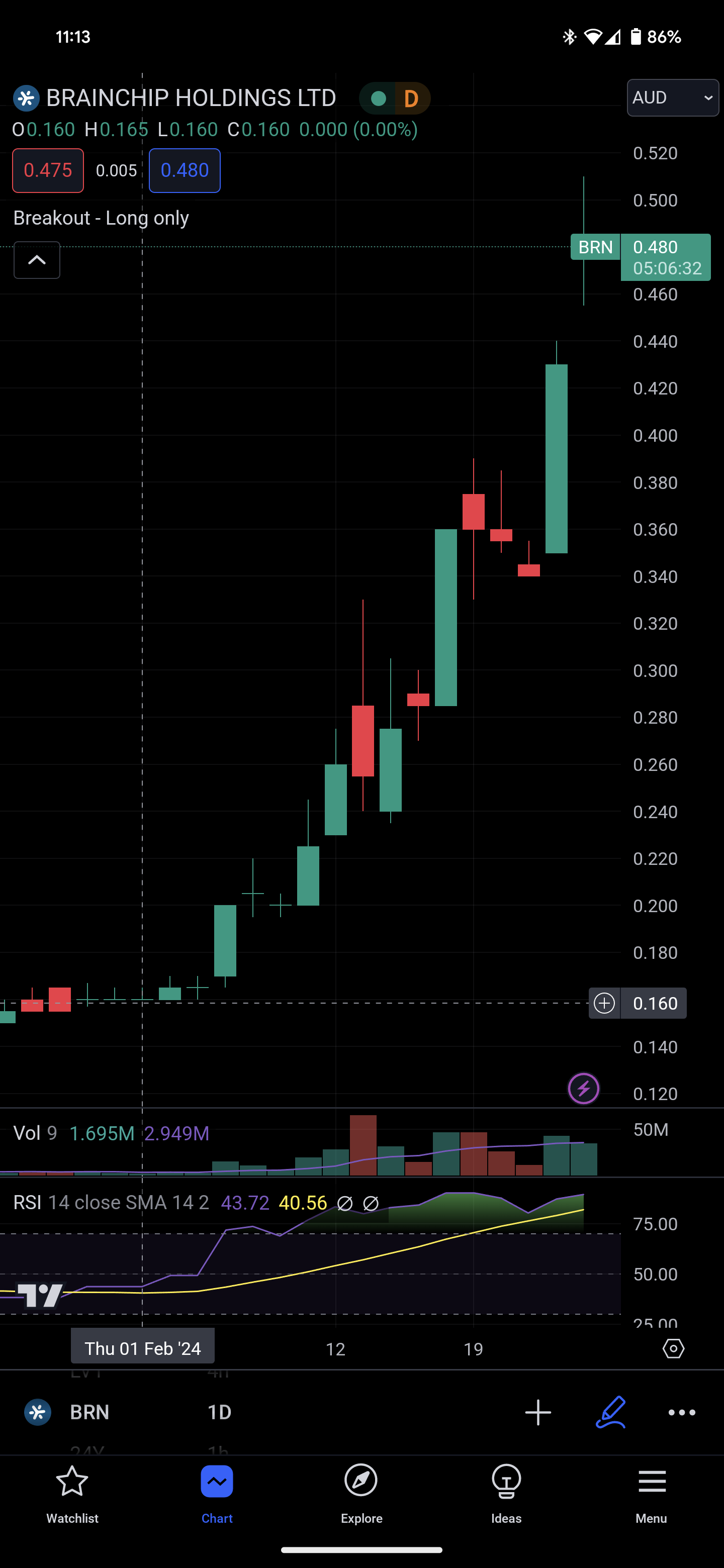Collapse the indicator legend with the chevron
The image size is (724, 1568).
pos(37,260)
